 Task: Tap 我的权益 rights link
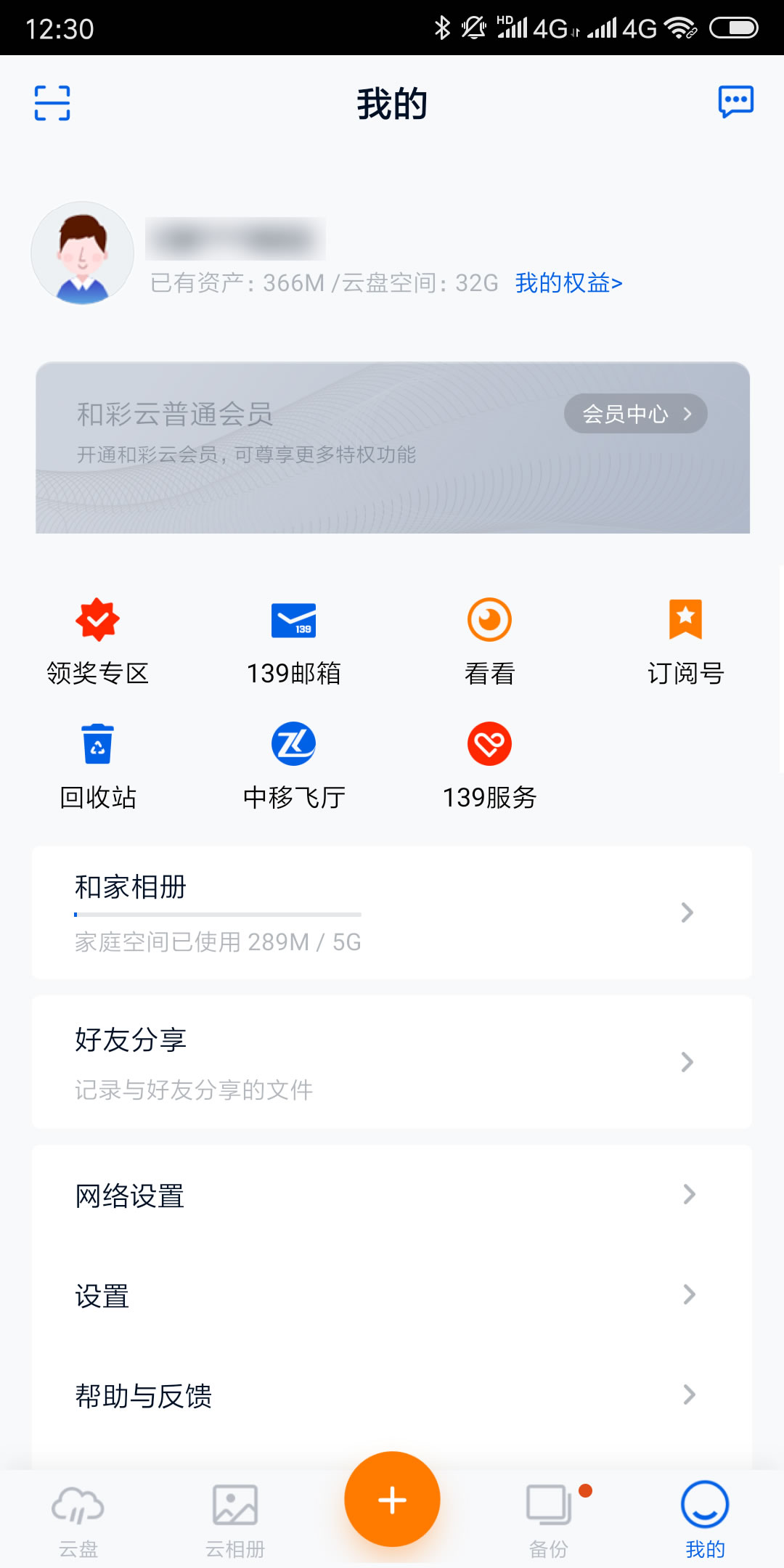(570, 283)
